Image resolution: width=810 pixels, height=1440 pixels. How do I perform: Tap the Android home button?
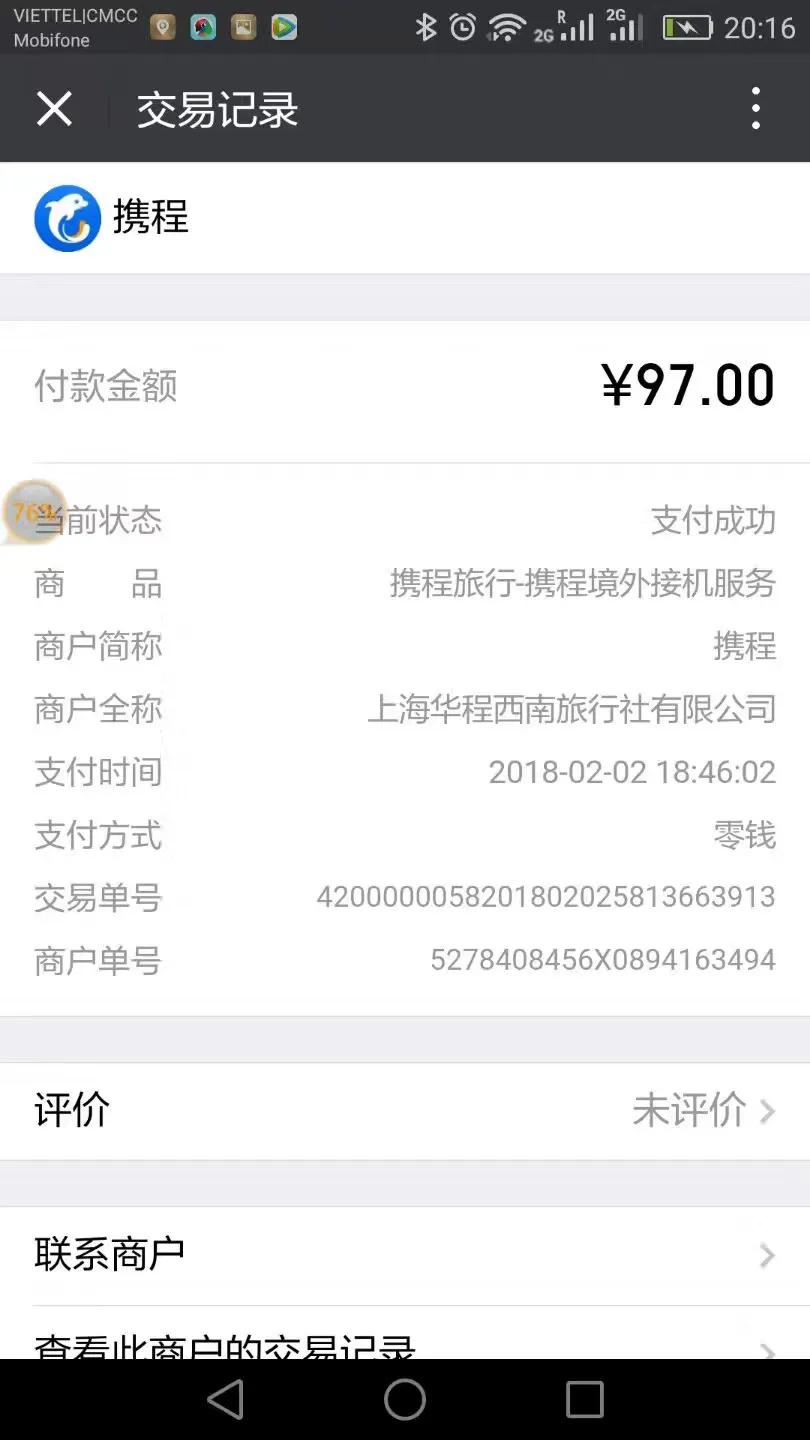point(405,1399)
